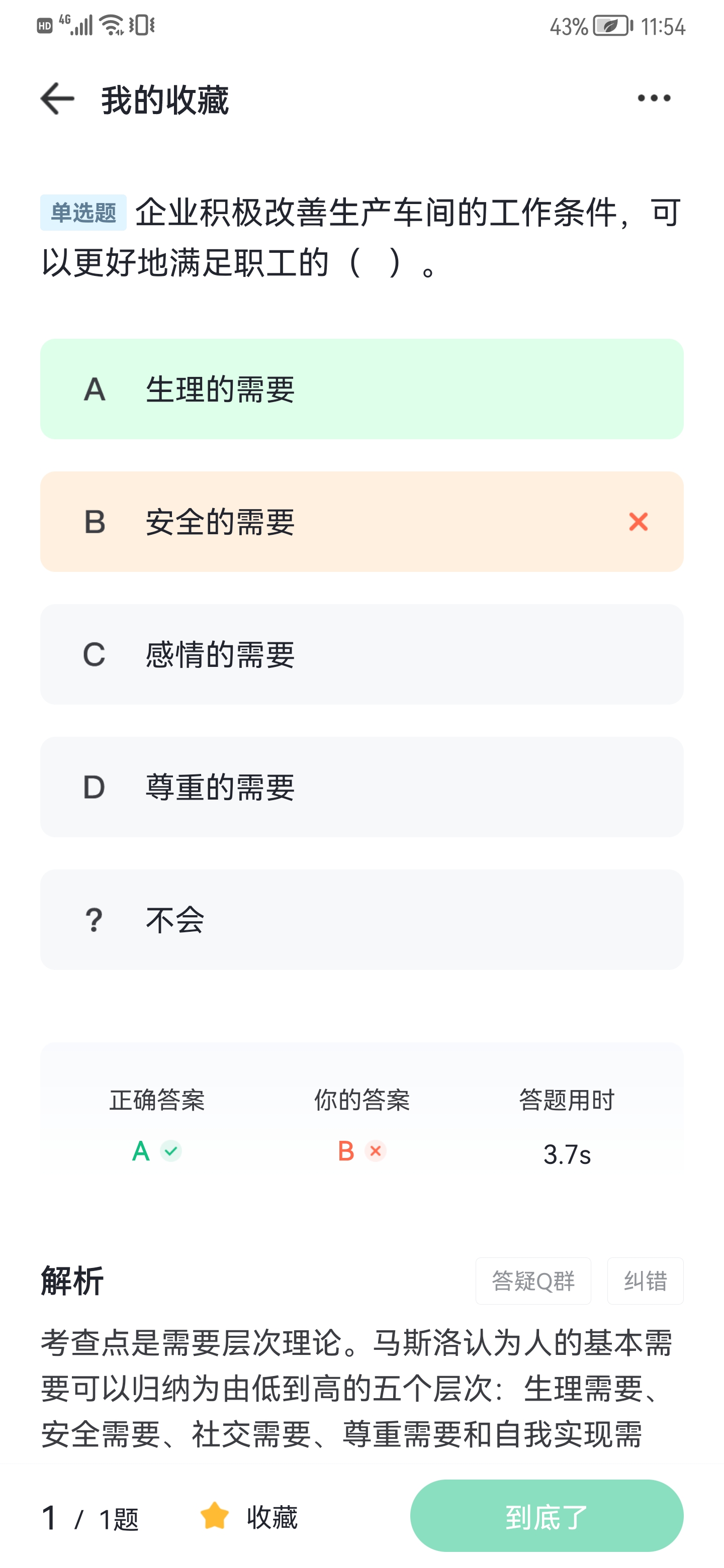Tap the 到底了 button
Viewport: 724px width, 1568px height.
coord(546,1516)
